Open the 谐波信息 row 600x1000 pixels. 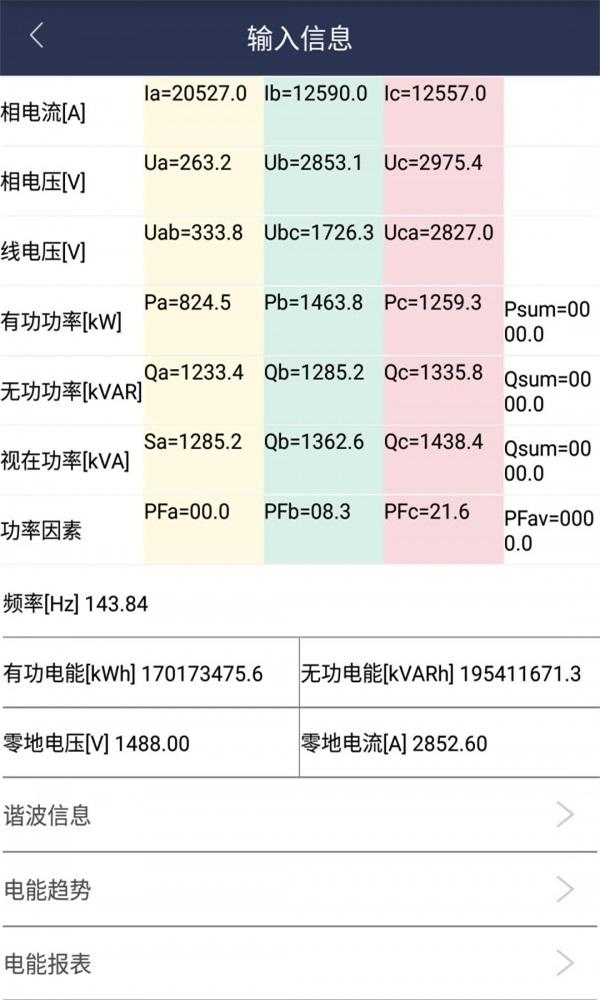click(300, 815)
